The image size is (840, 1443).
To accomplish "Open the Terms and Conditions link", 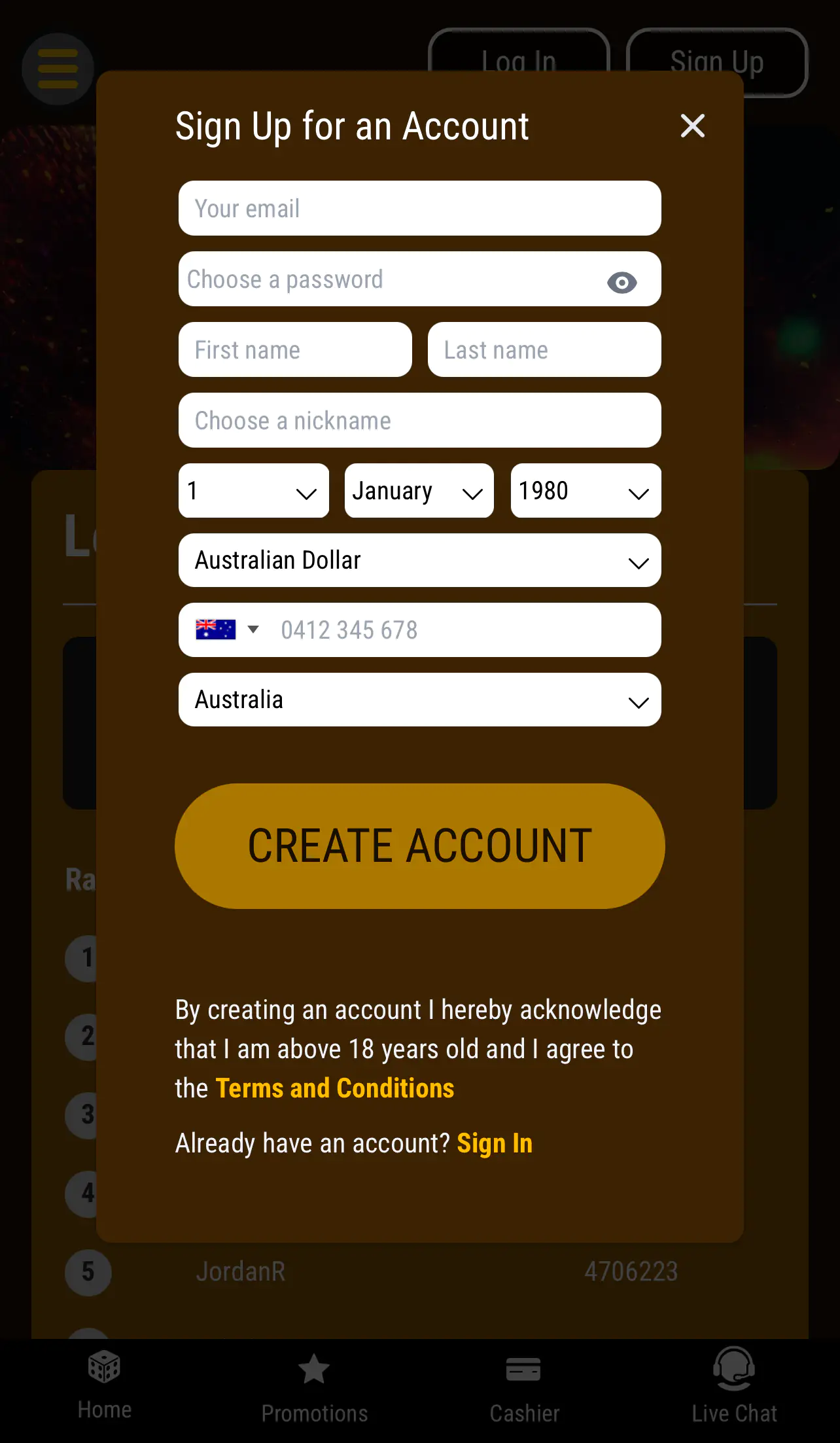I will point(334,1088).
